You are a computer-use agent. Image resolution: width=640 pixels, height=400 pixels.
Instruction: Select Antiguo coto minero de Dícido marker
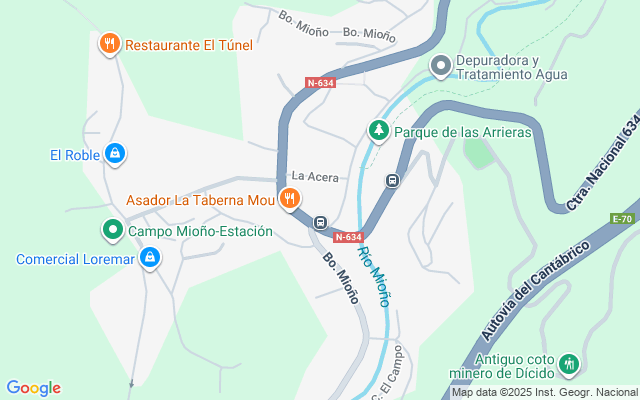pos(569,363)
